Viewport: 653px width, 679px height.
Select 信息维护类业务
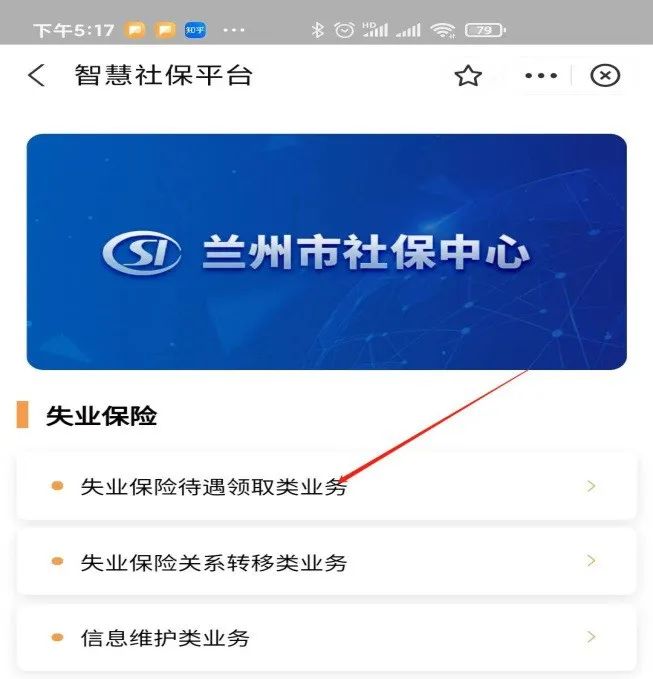(x=326, y=637)
